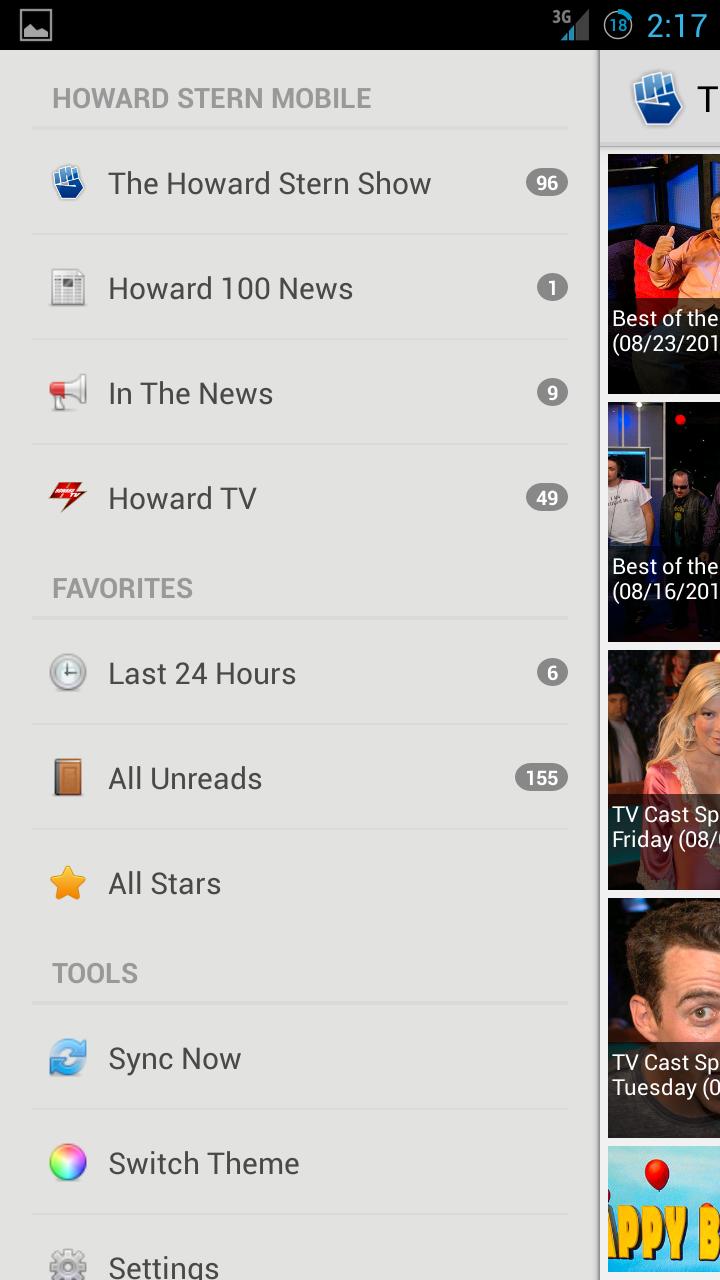Image resolution: width=720 pixels, height=1280 pixels.
Task: Click the blue fist Howard Stern Show icon
Action: (67, 183)
